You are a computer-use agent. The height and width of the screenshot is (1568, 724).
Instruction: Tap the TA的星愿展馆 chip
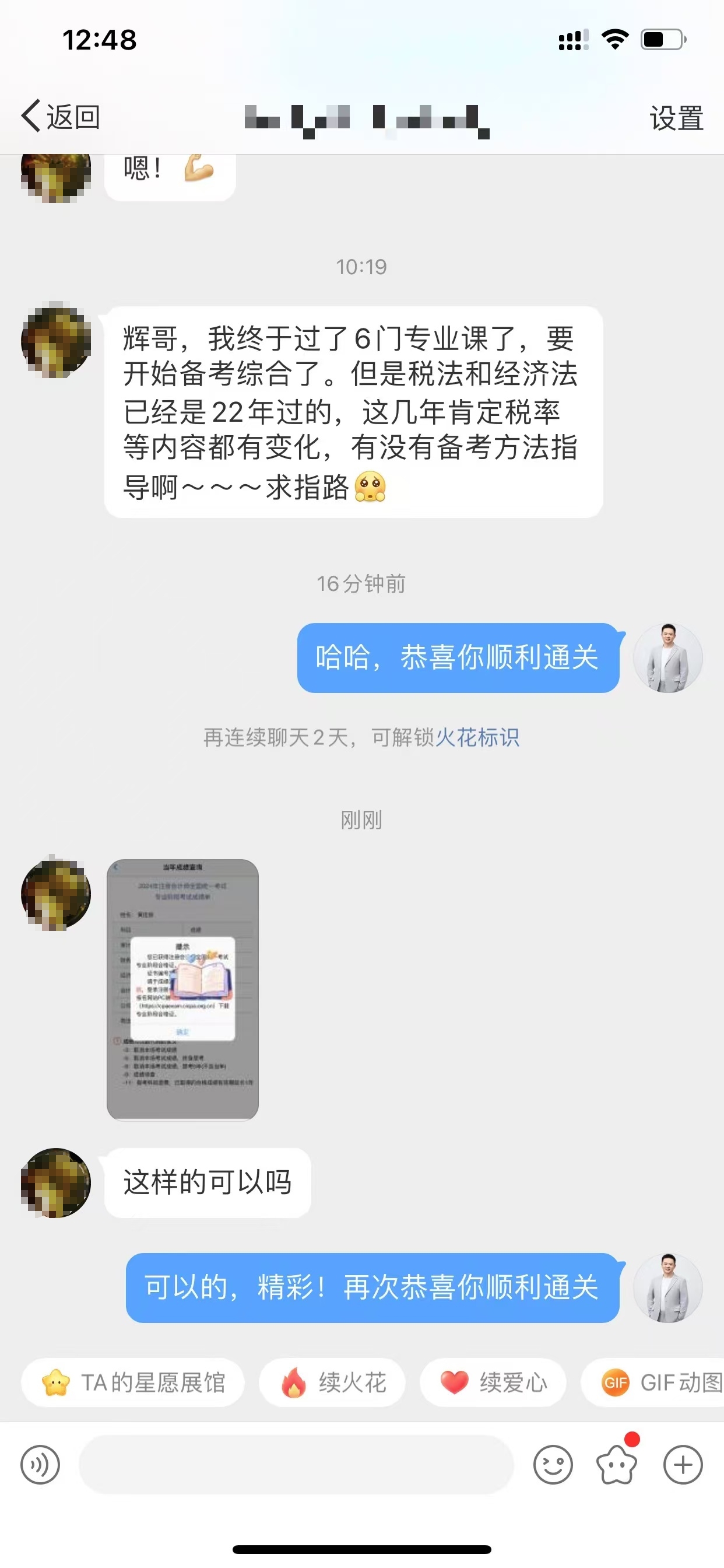[x=133, y=1382]
